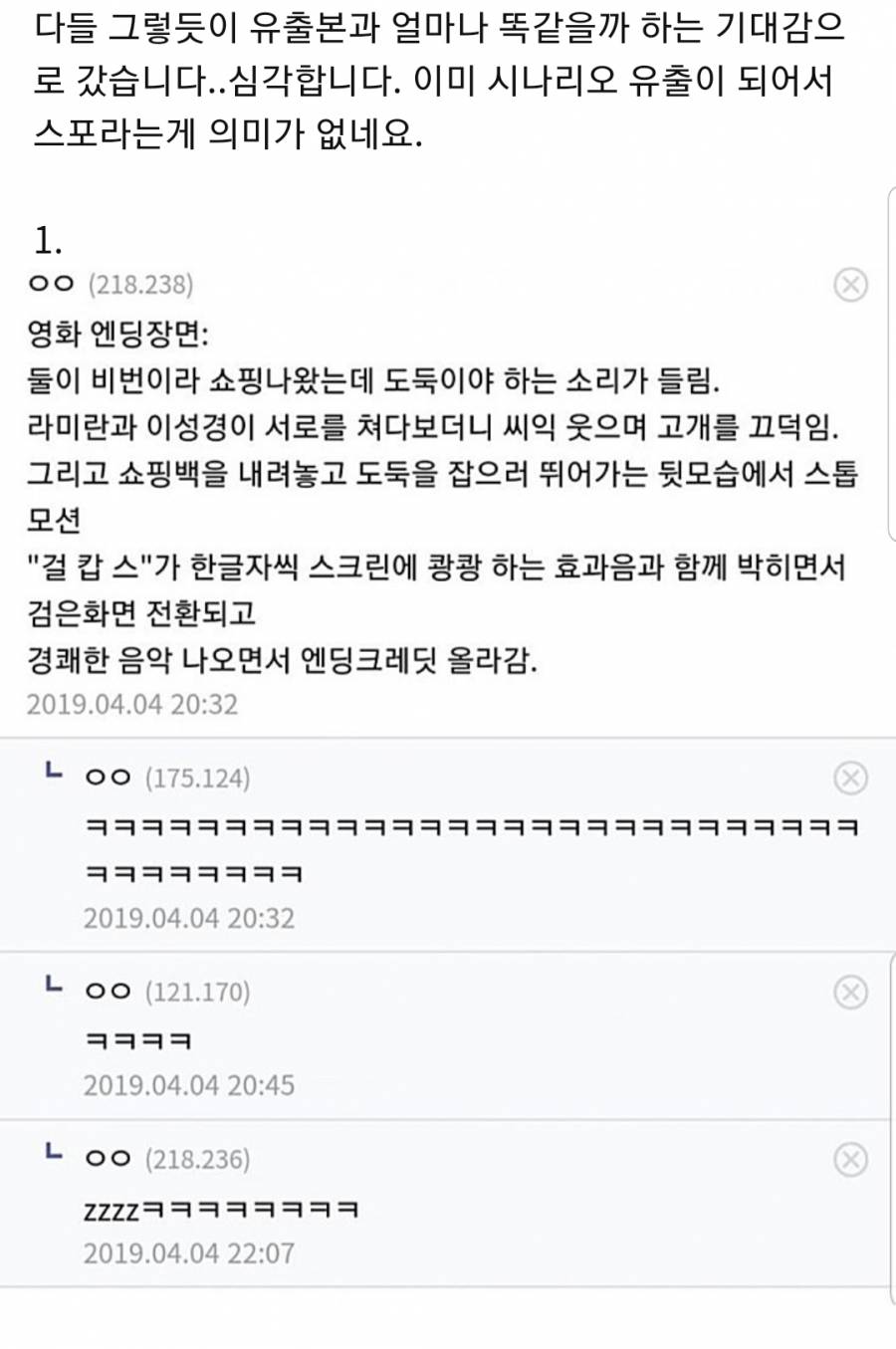Click the delete icon beside comment from ㅇㅇ (121.170)

click(849, 991)
